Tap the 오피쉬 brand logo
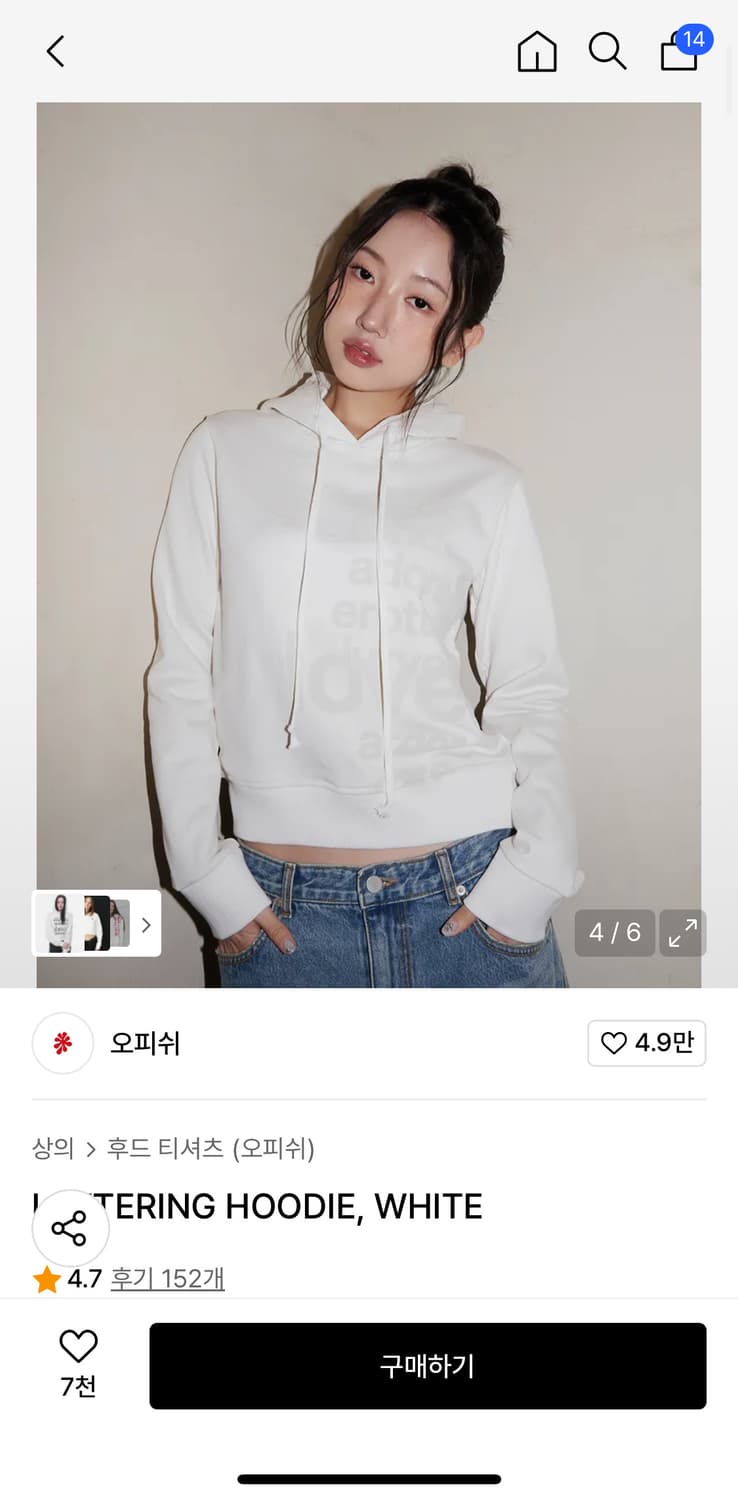The image size is (738, 1500). [x=62, y=1043]
